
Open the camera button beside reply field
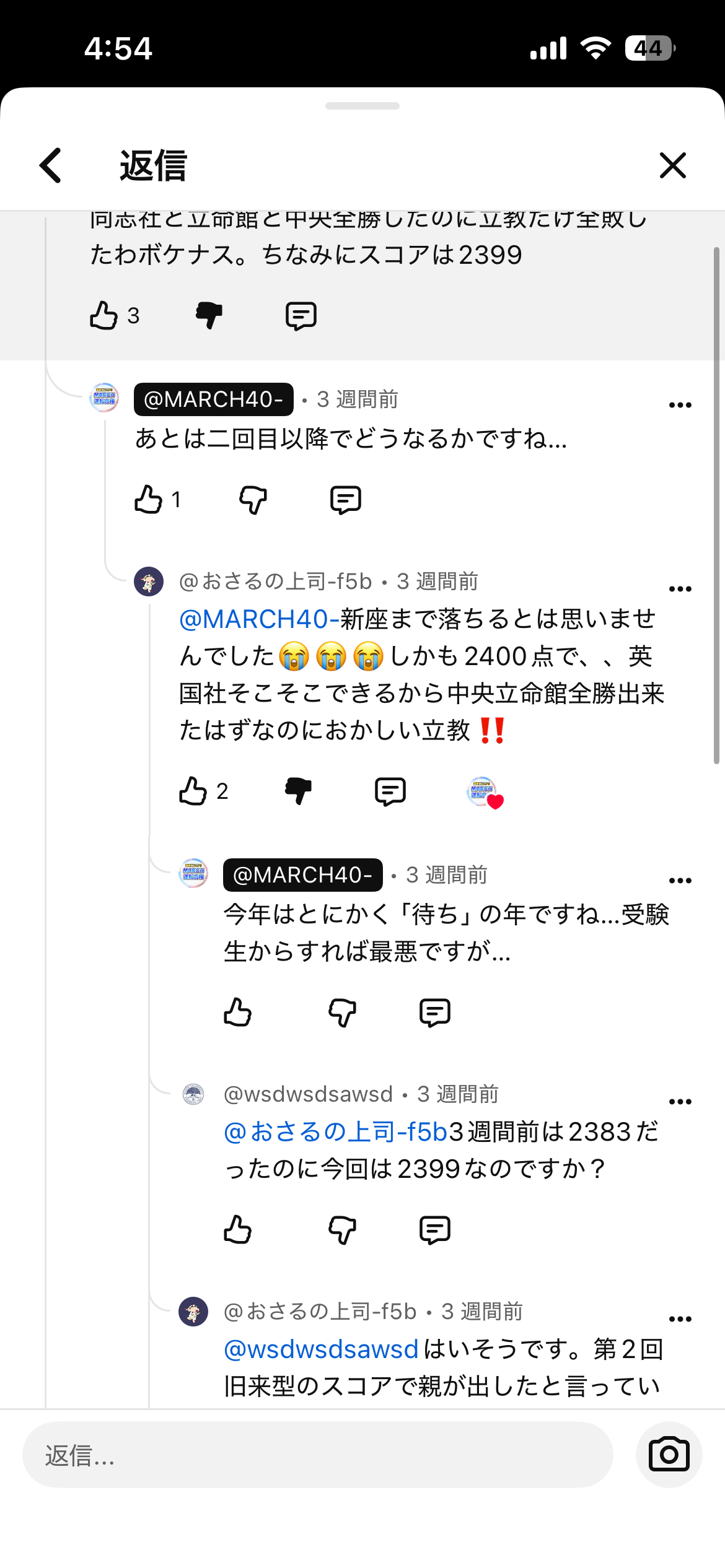[669, 1455]
